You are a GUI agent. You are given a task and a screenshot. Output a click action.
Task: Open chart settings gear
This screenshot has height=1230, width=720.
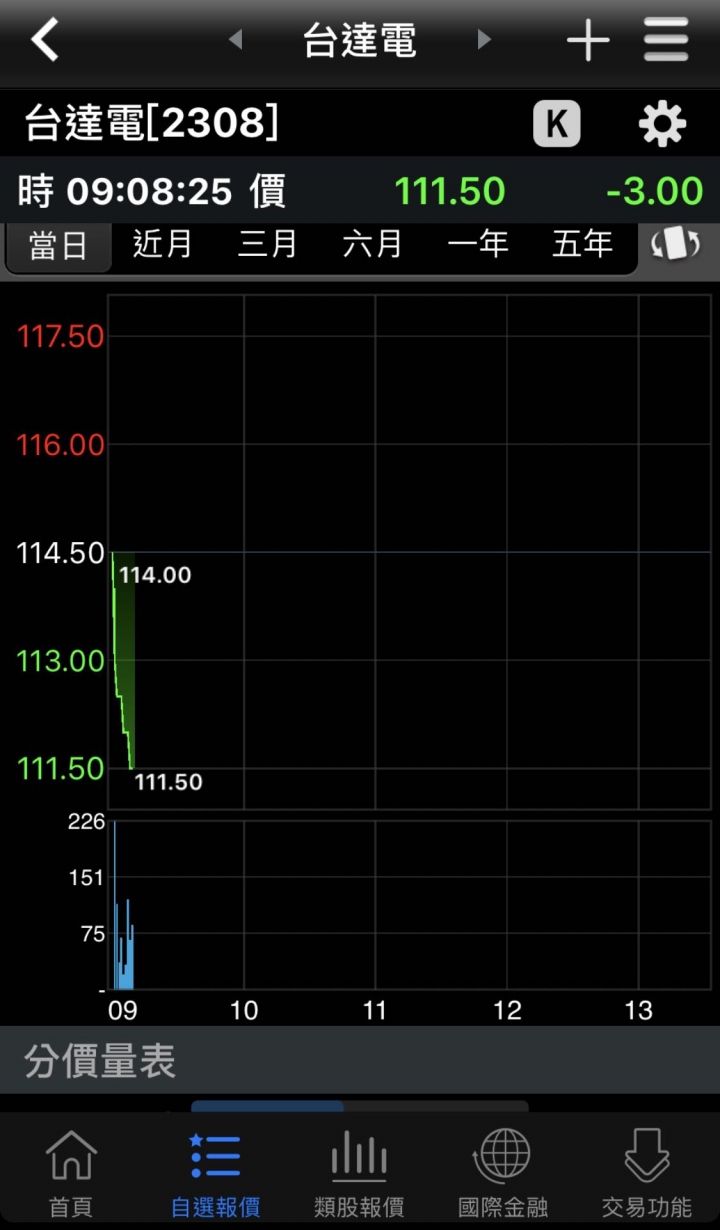click(662, 124)
